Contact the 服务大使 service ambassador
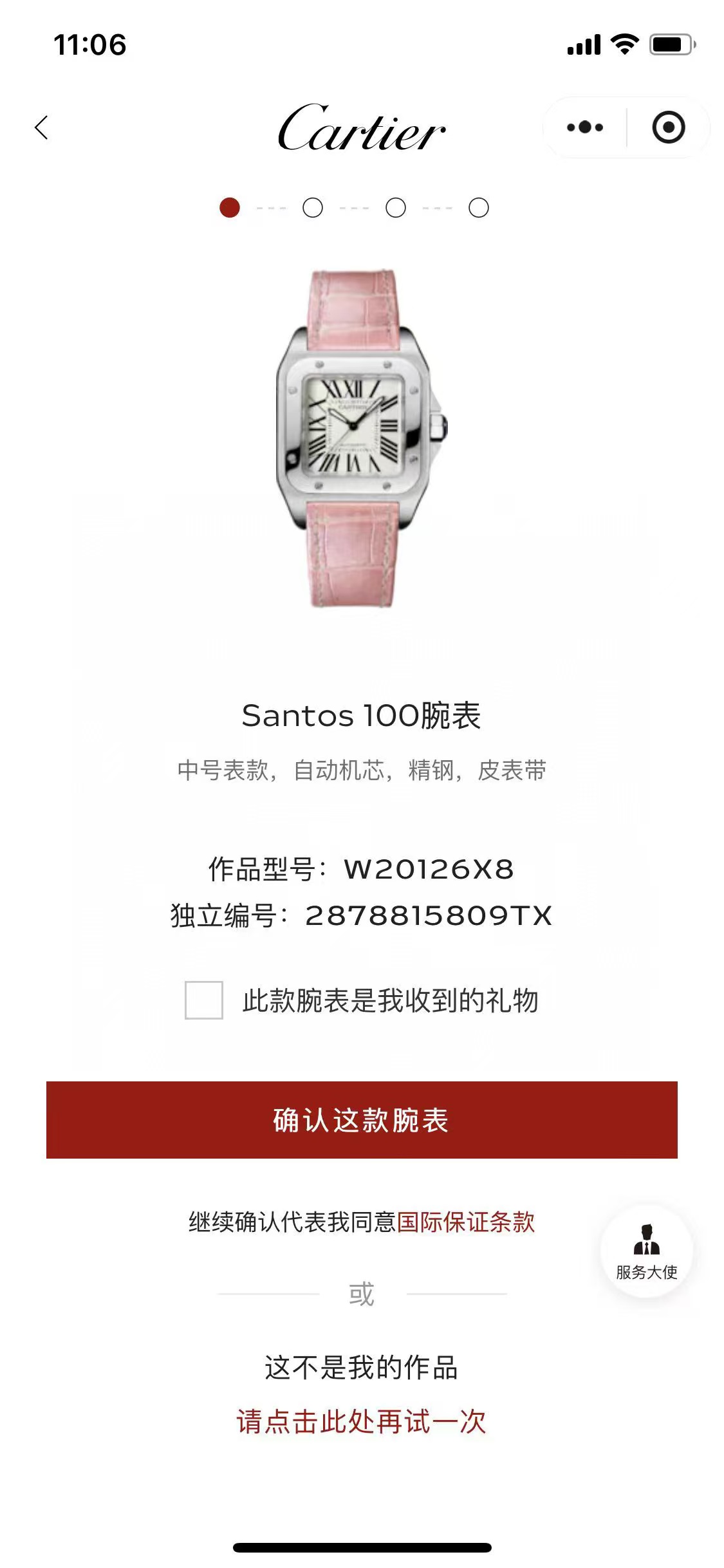 click(646, 1251)
